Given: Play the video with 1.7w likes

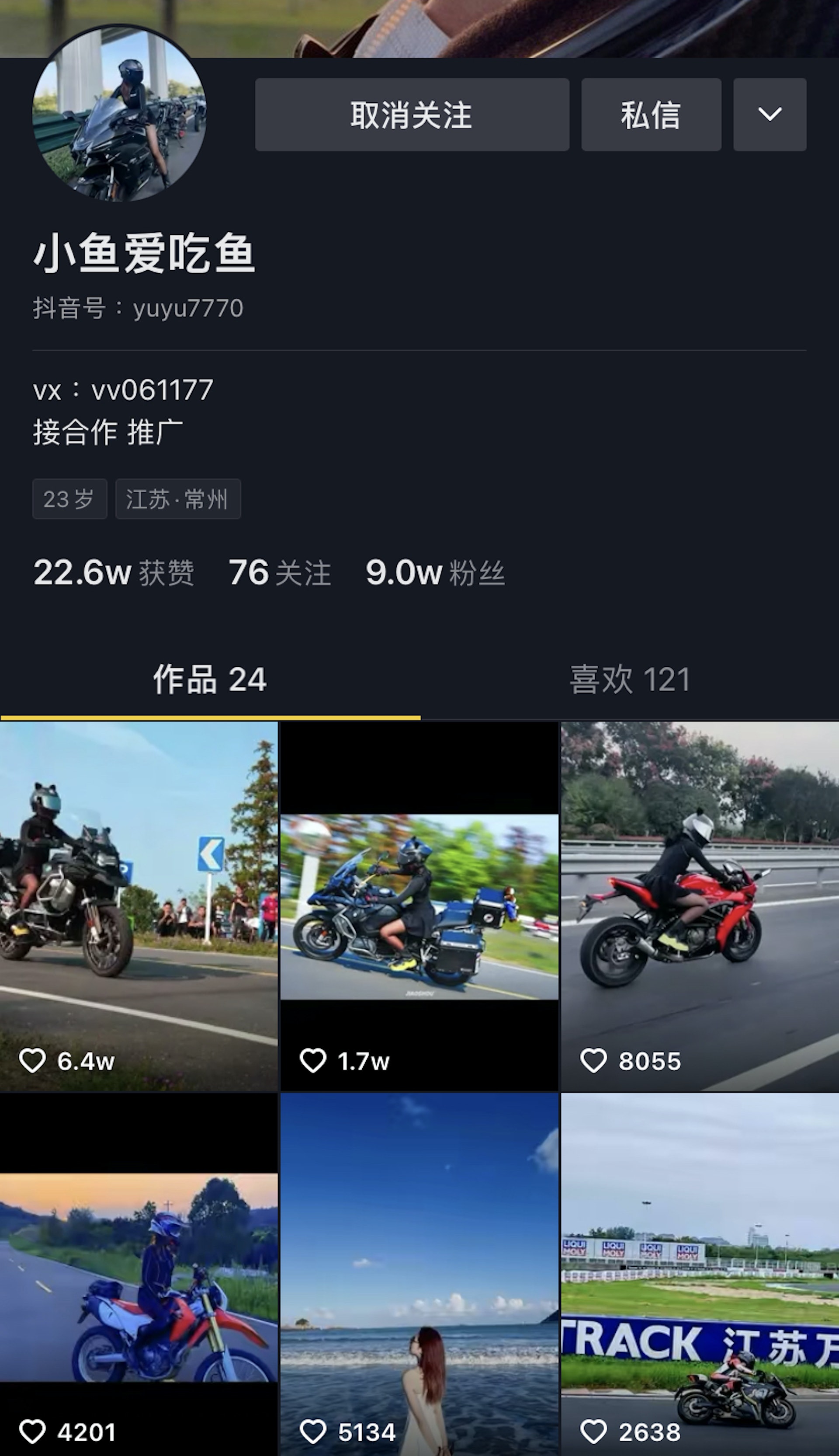Looking at the screenshot, I should click(x=419, y=905).
